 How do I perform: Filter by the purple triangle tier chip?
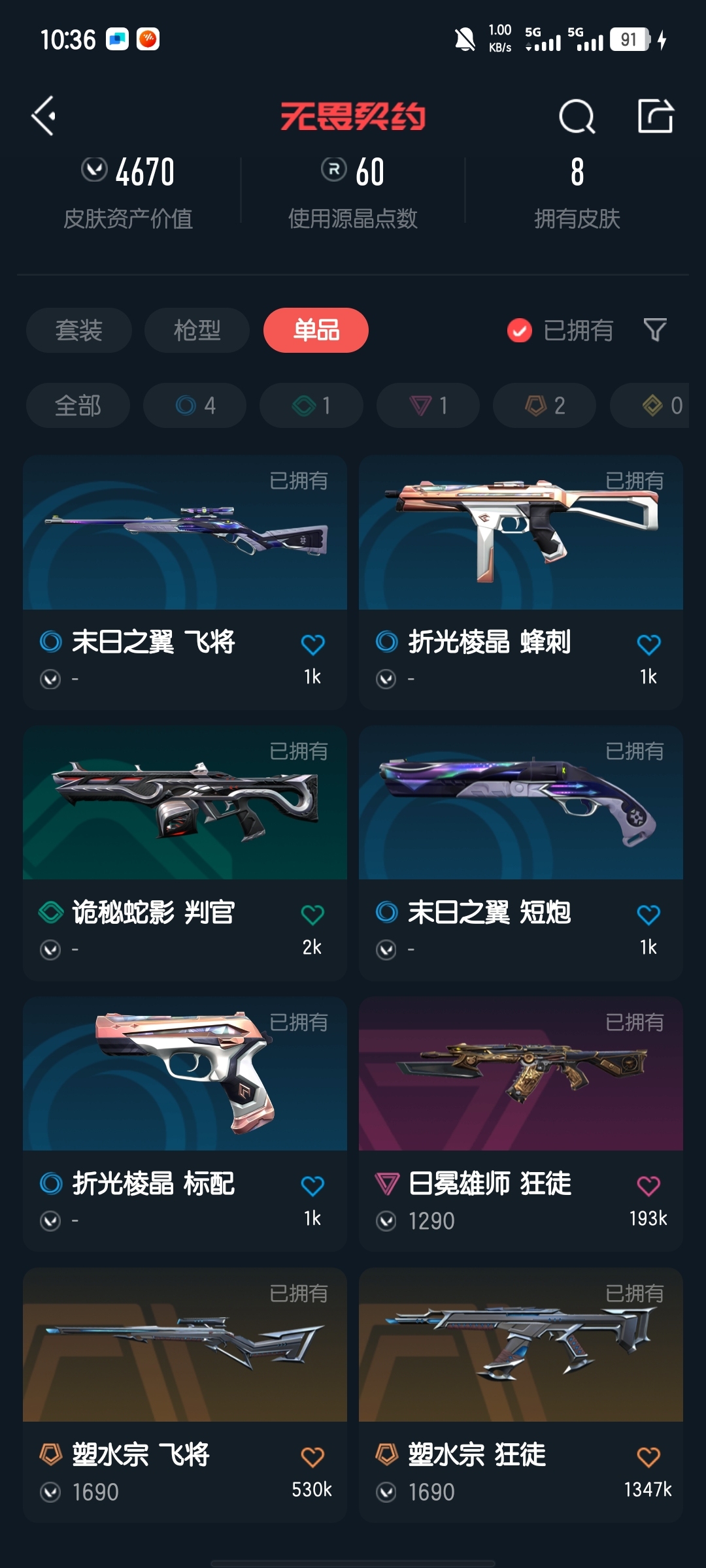click(428, 406)
